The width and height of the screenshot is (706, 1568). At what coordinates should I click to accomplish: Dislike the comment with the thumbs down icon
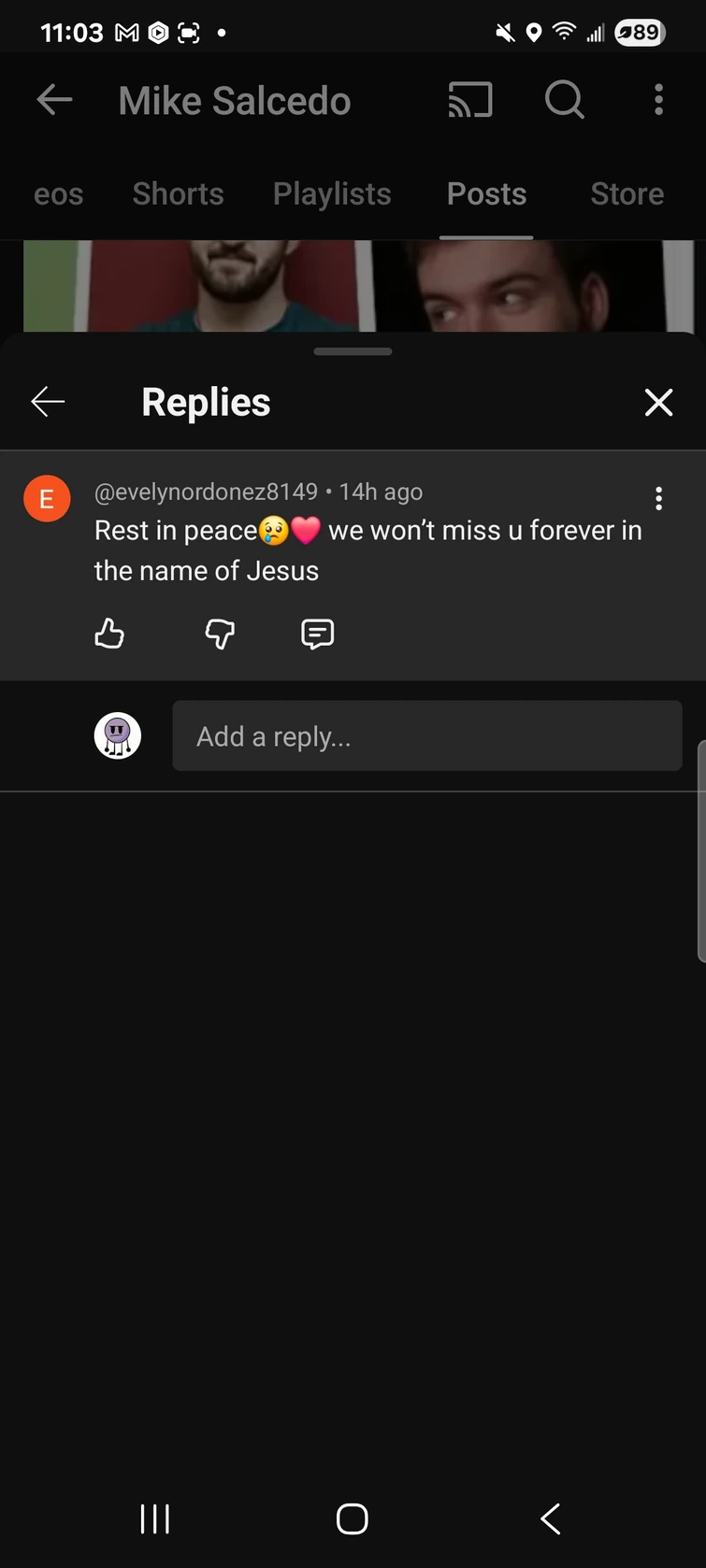coord(219,634)
